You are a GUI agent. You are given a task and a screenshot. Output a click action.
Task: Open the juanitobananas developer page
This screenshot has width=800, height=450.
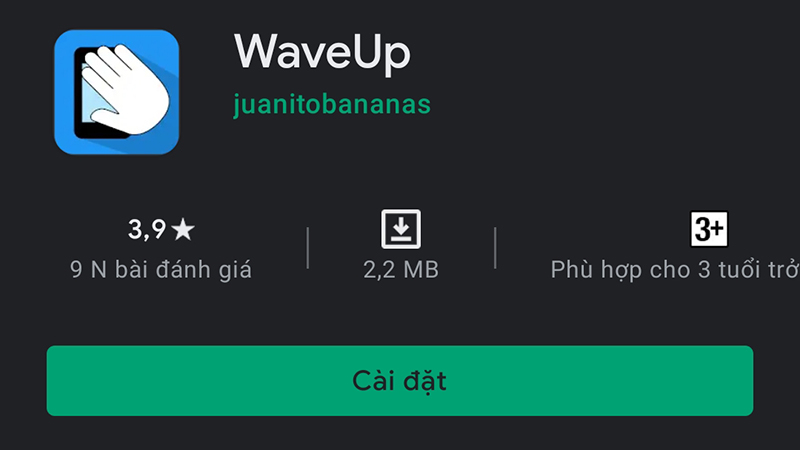click(330, 104)
